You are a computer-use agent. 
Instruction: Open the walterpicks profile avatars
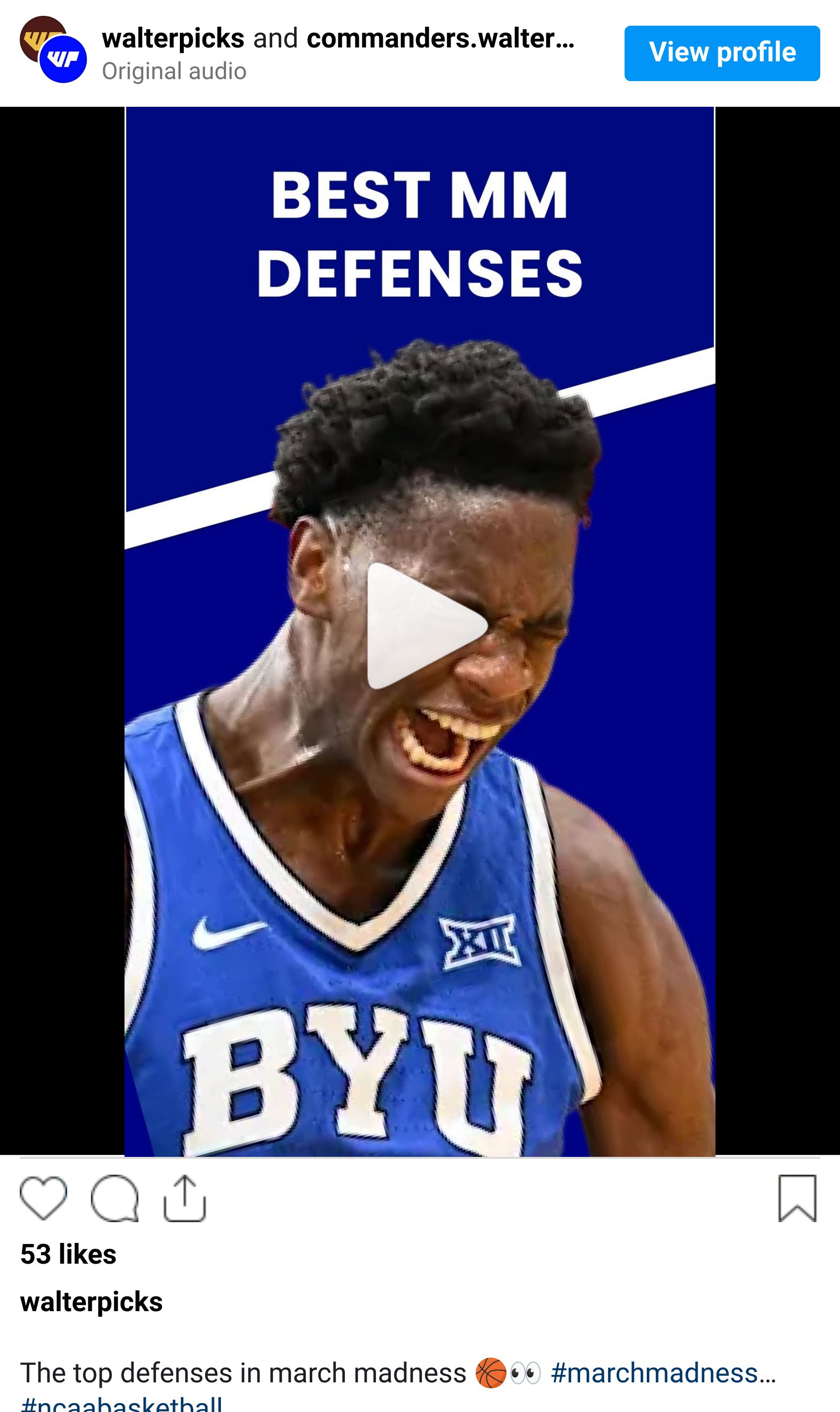click(x=53, y=50)
